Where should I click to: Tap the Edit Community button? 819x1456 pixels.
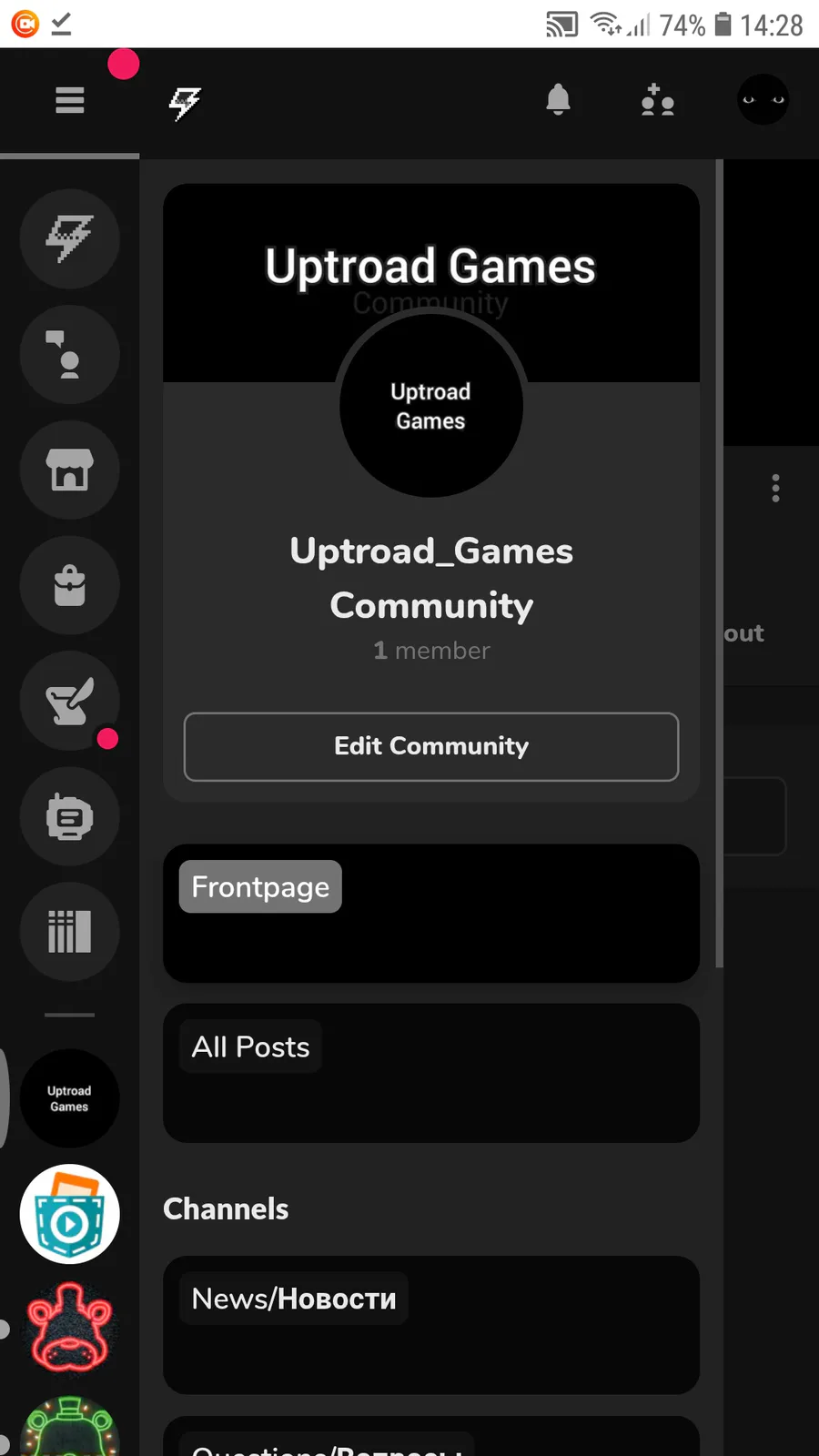431,746
